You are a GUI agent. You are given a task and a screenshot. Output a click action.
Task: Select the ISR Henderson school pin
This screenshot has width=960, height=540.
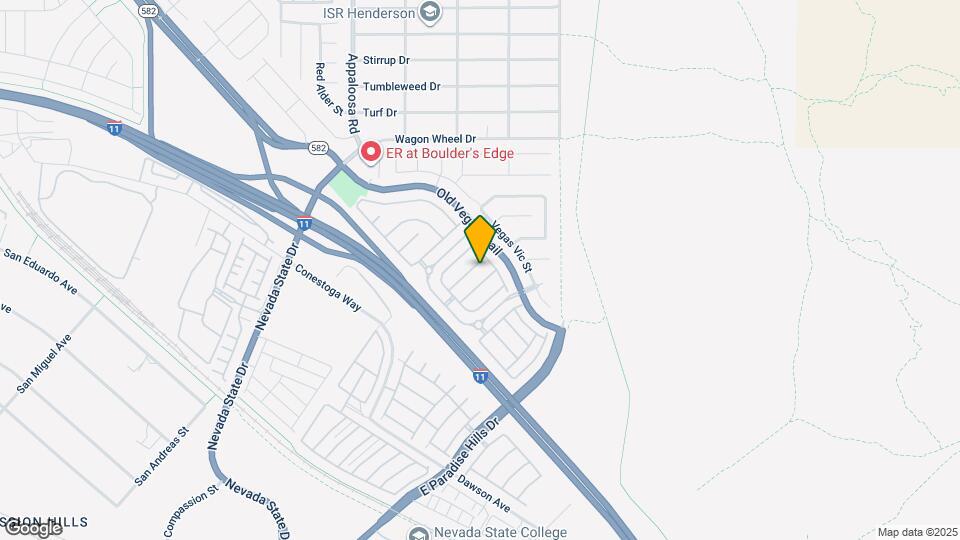point(430,12)
